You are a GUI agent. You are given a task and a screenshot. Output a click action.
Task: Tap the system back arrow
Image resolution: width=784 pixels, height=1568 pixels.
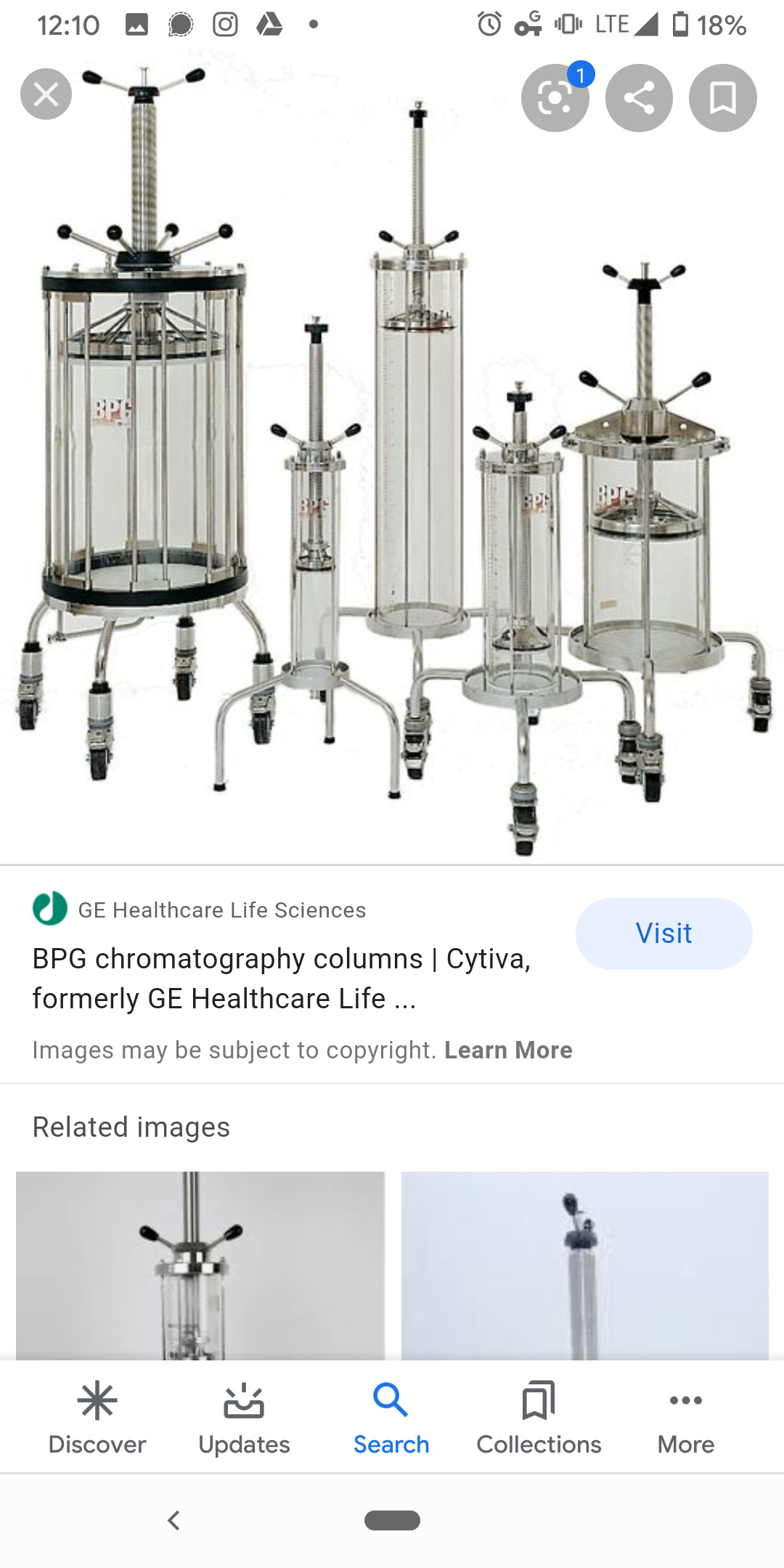tap(173, 1520)
